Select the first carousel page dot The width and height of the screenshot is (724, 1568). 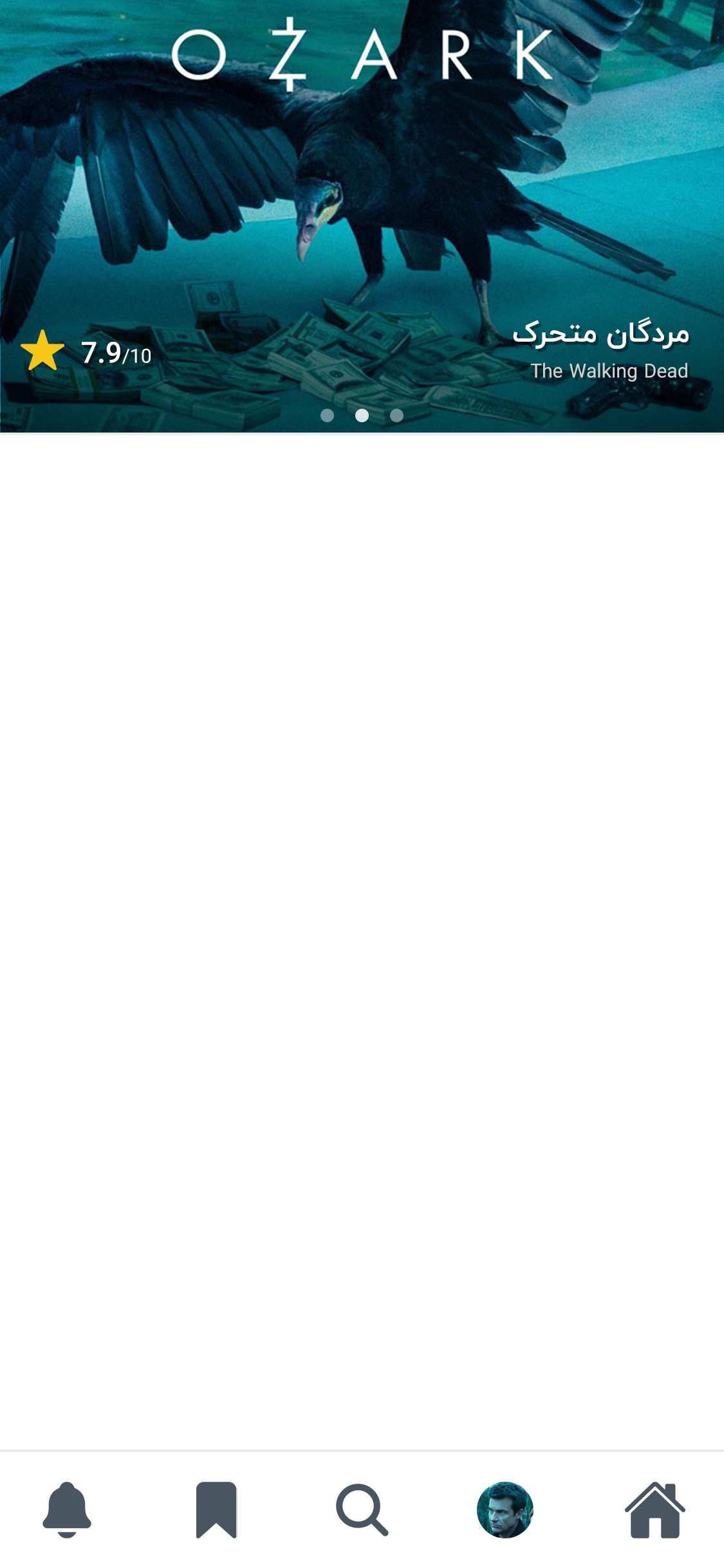coord(327,416)
